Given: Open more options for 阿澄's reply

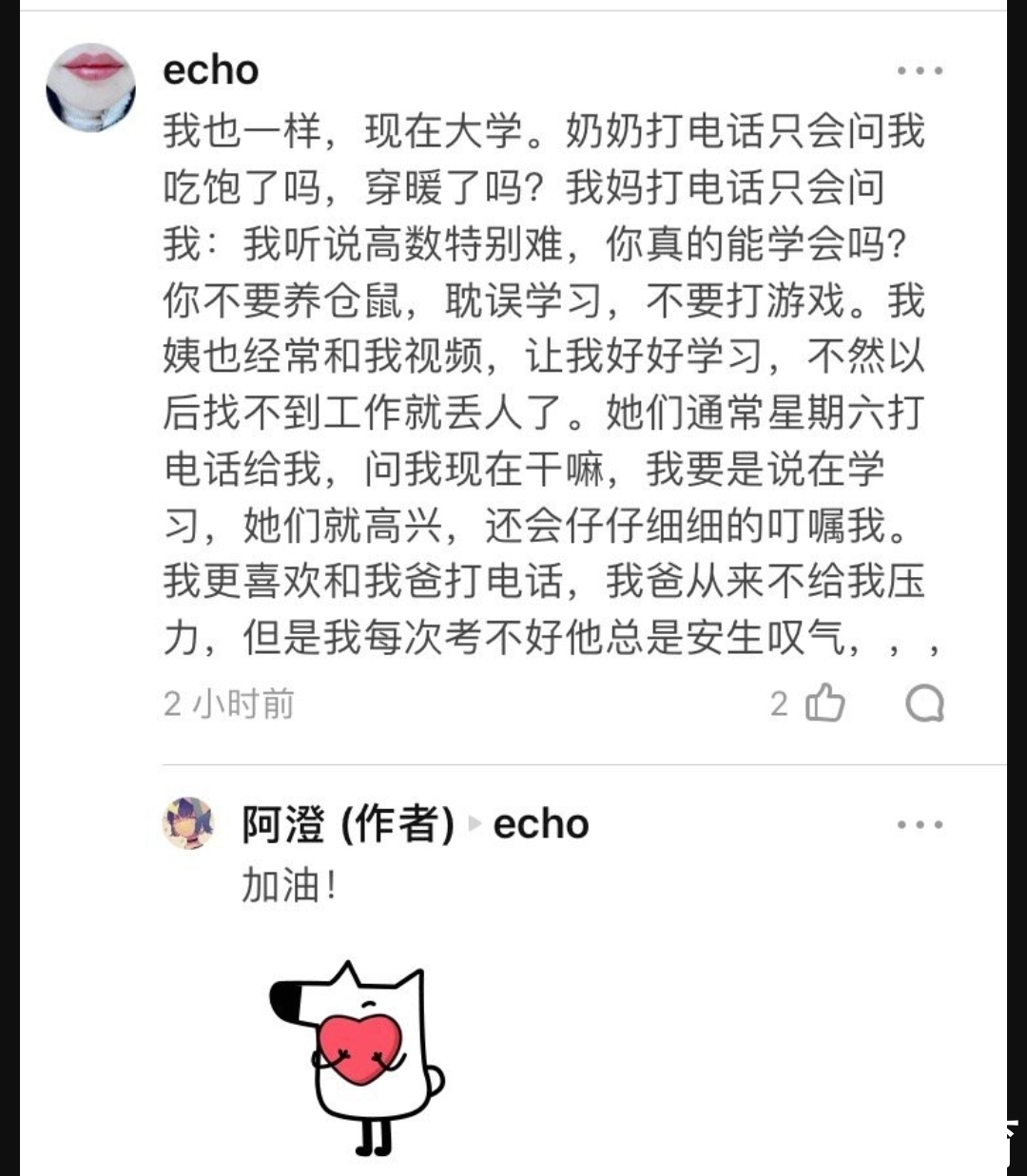Looking at the screenshot, I should pos(918,825).
